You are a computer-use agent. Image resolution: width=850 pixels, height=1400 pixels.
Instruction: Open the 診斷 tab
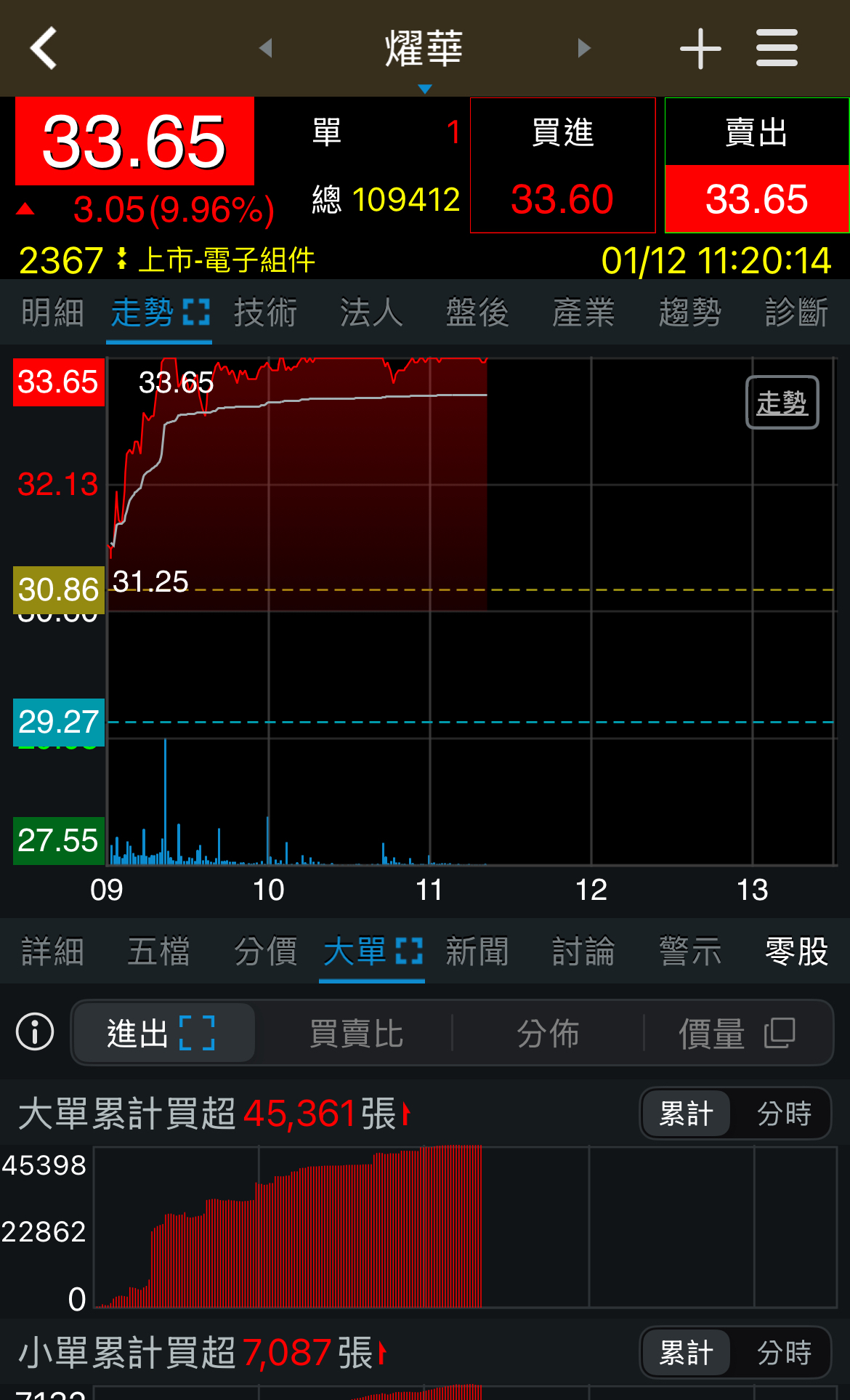click(x=796, y=313)
